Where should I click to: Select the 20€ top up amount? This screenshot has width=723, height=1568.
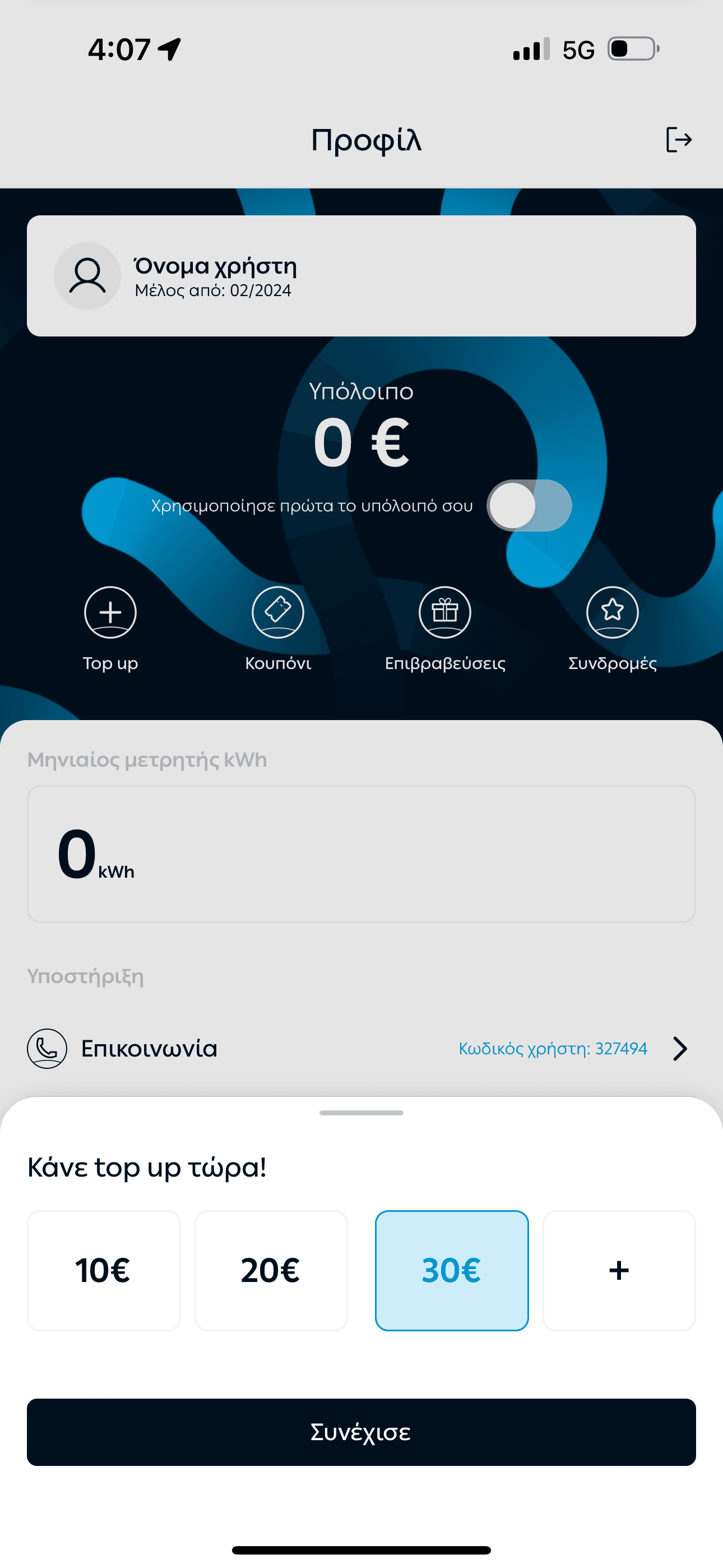click(271, 1270)
